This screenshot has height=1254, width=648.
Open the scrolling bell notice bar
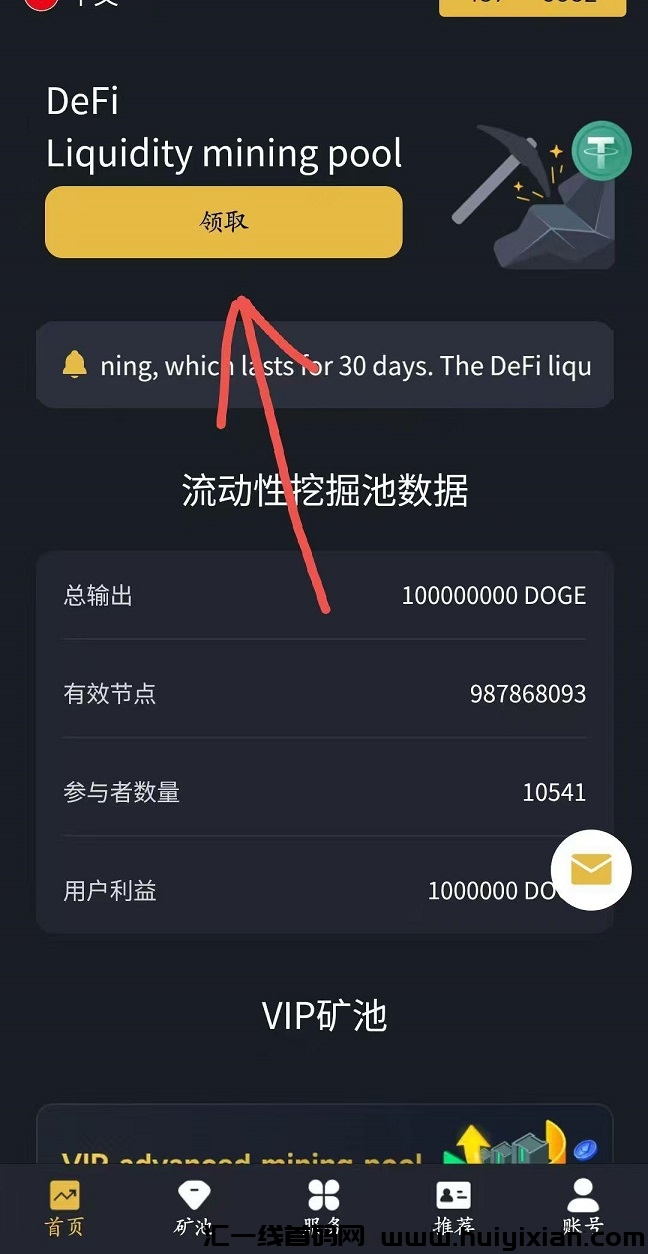324,365
